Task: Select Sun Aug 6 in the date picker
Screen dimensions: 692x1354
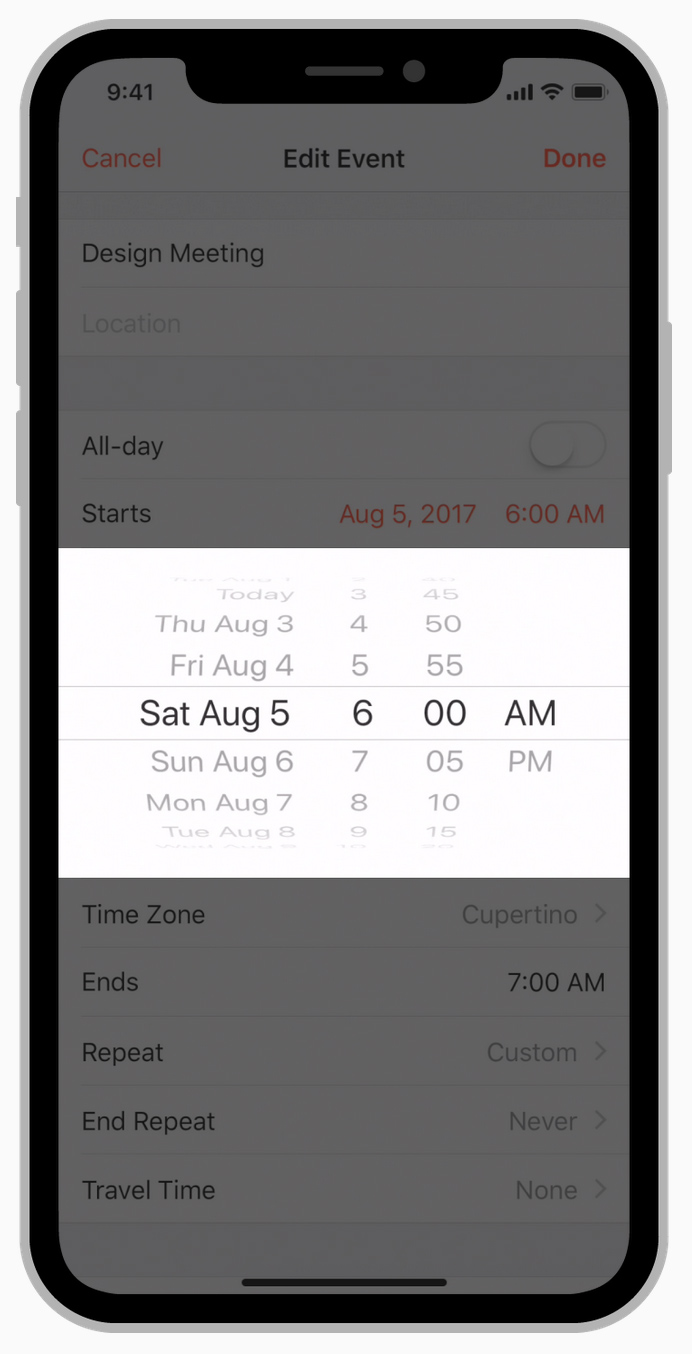Action: coord(222,762)
